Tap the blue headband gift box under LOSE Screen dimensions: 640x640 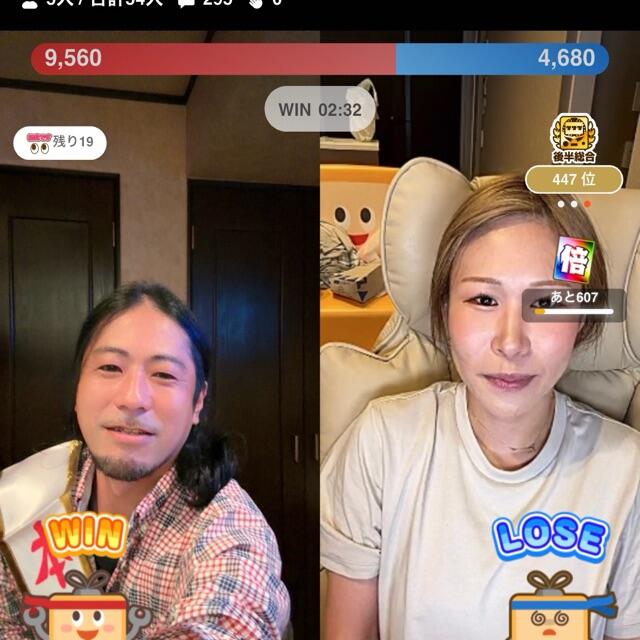click(x=559, y=606)
